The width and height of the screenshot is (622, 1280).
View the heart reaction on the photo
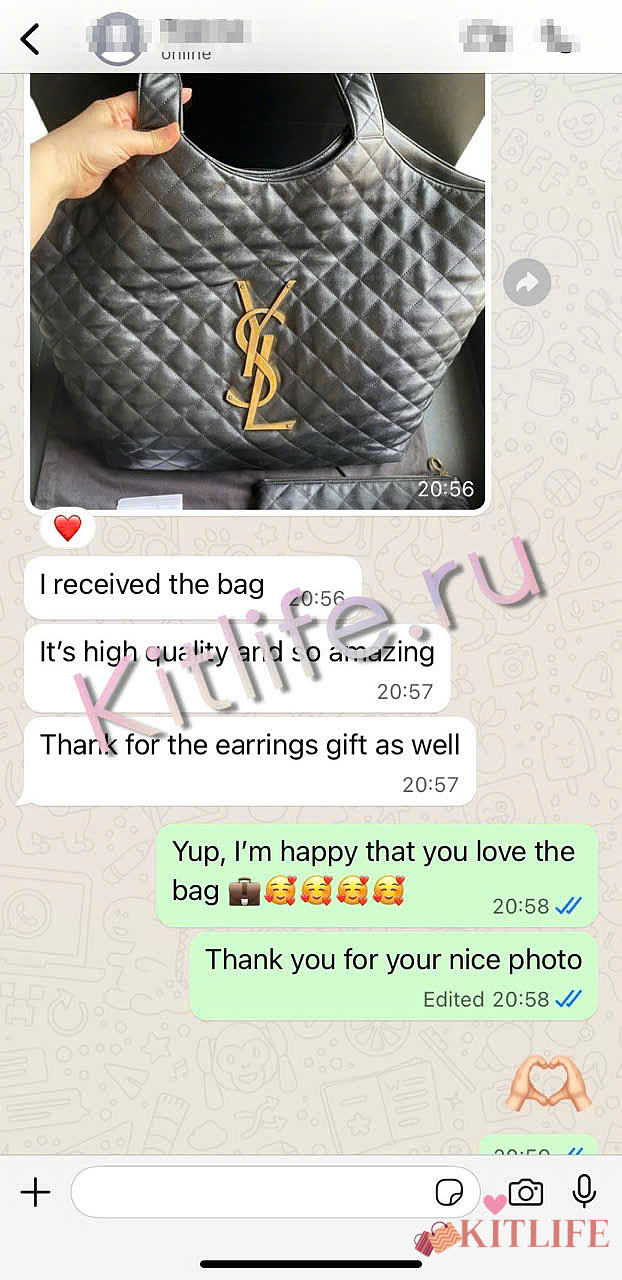click(67, 529)
